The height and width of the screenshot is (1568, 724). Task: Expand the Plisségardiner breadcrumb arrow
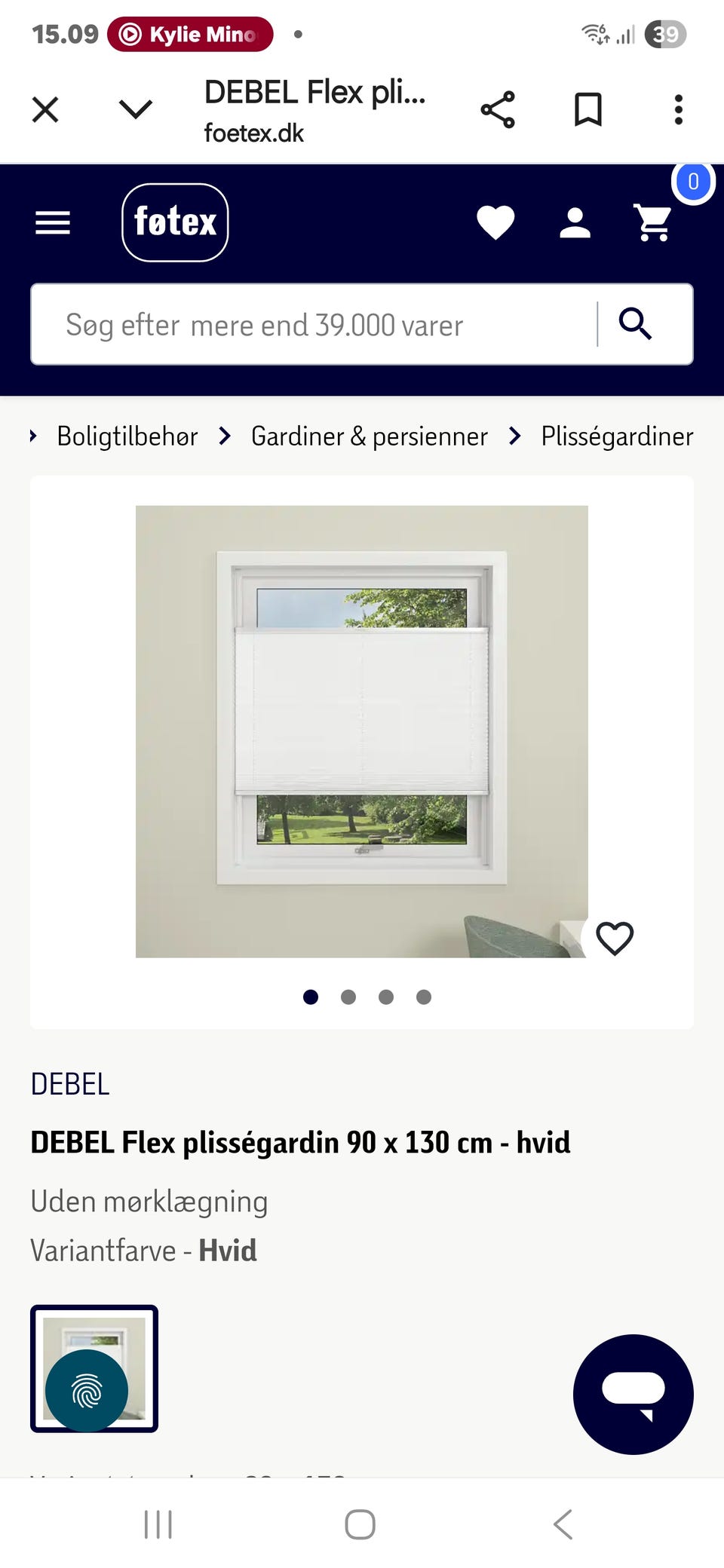(x=515, y=436)
